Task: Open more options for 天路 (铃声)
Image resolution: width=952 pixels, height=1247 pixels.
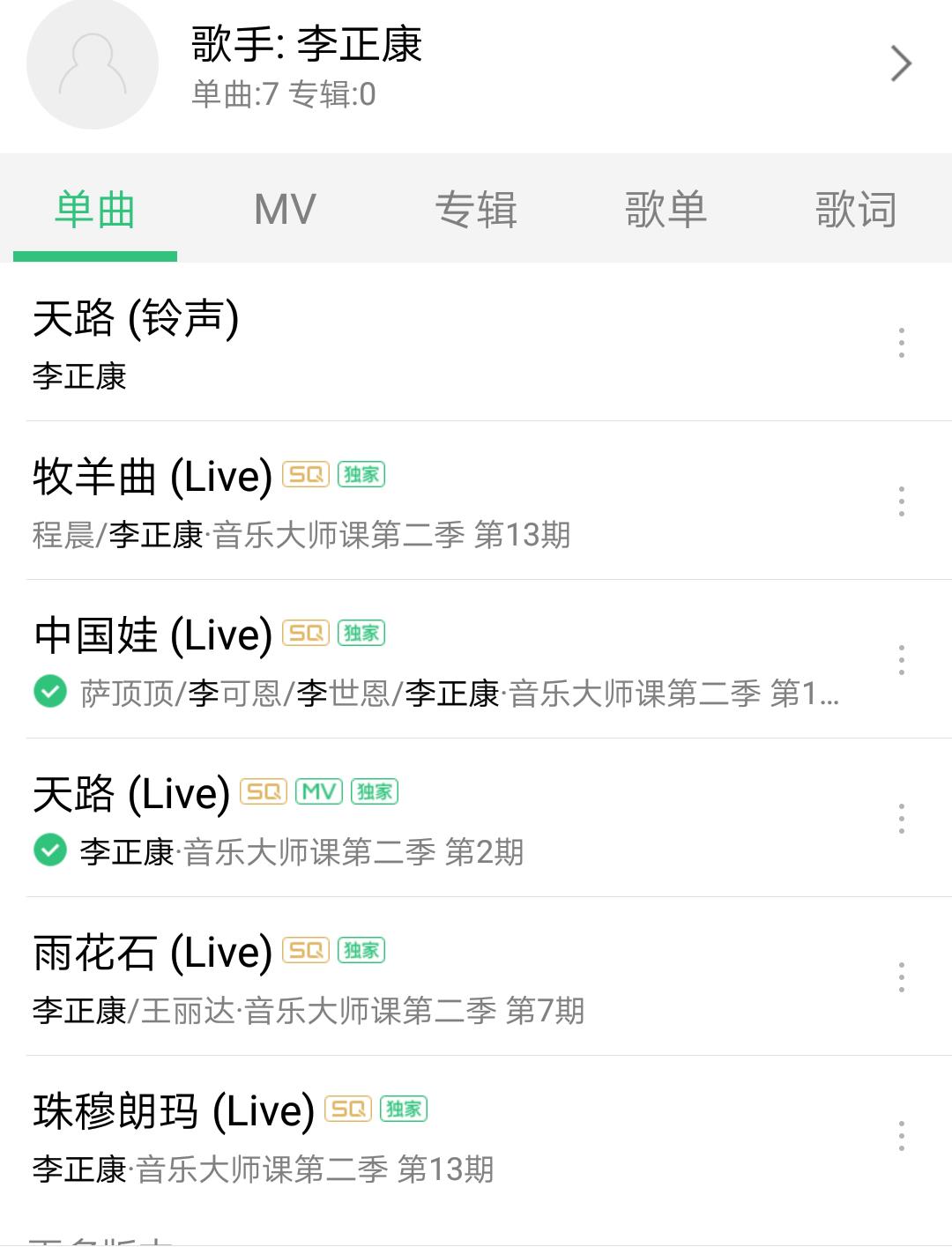Action: click(x=901, y=343)
